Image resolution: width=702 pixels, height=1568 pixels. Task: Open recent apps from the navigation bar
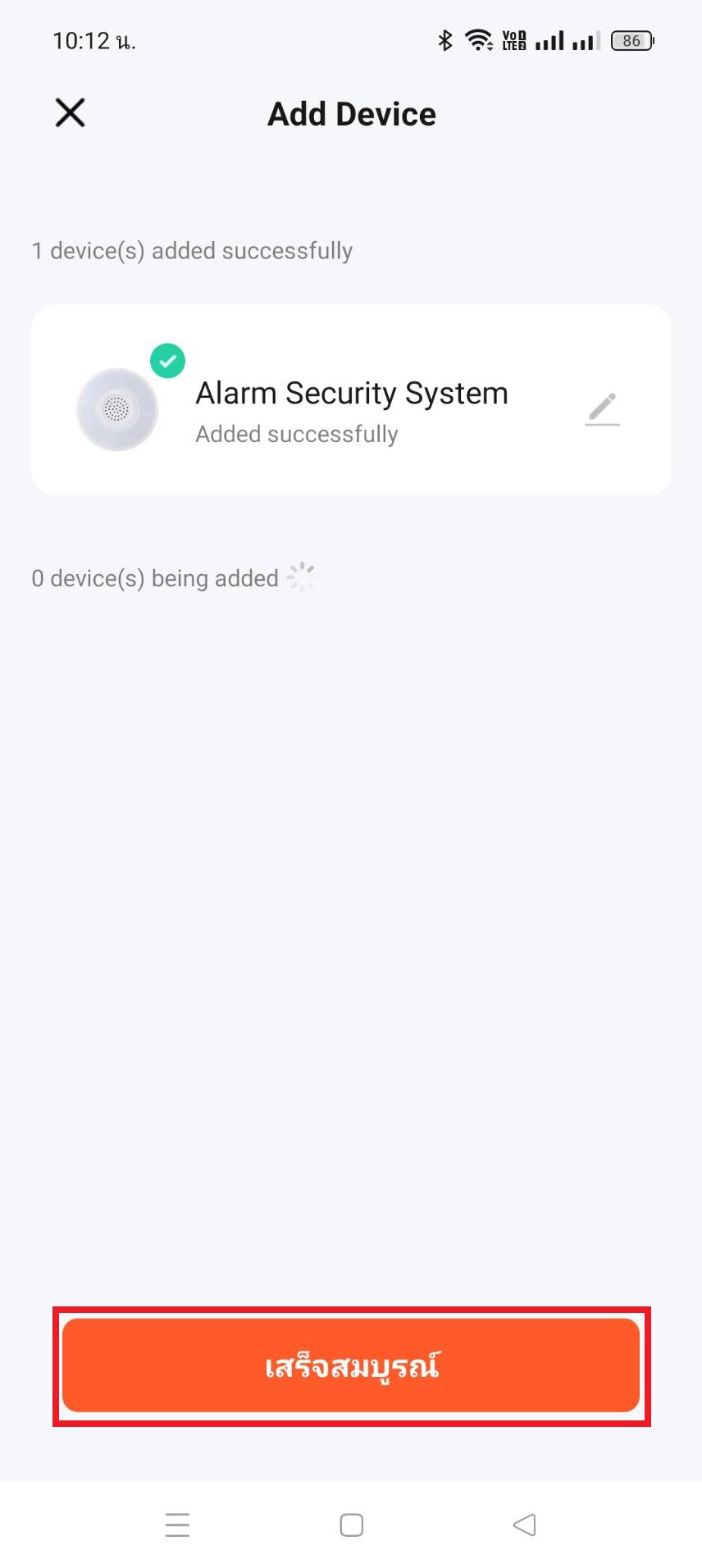(177, 1525)
